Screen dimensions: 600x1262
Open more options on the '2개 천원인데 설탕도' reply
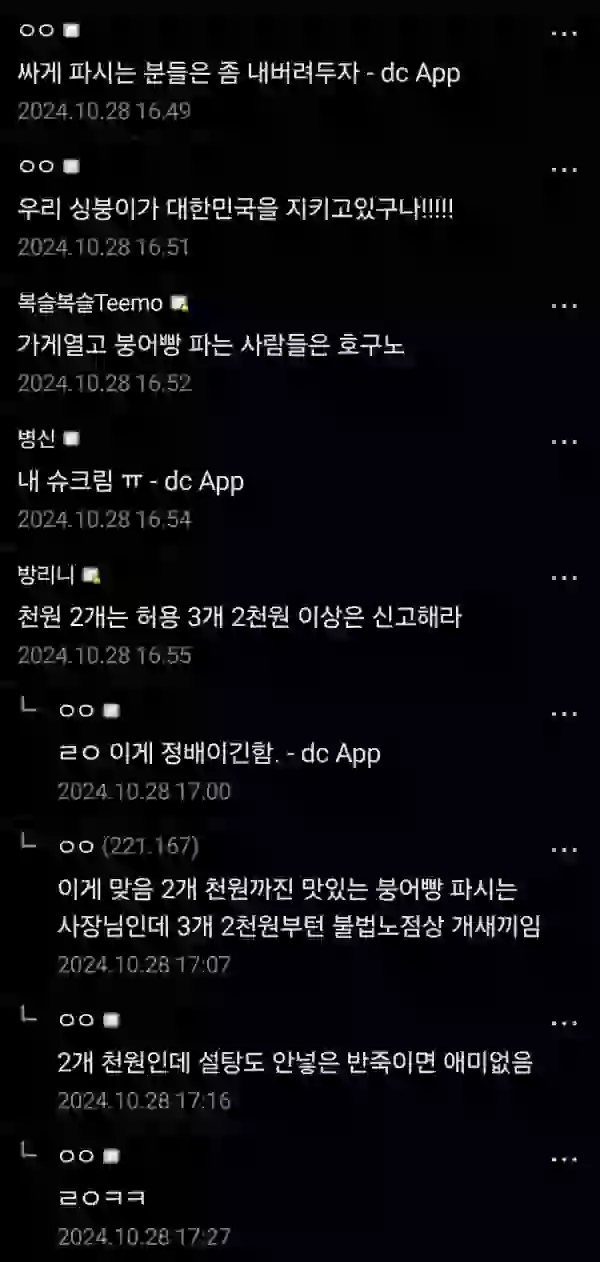[564, 1022]
